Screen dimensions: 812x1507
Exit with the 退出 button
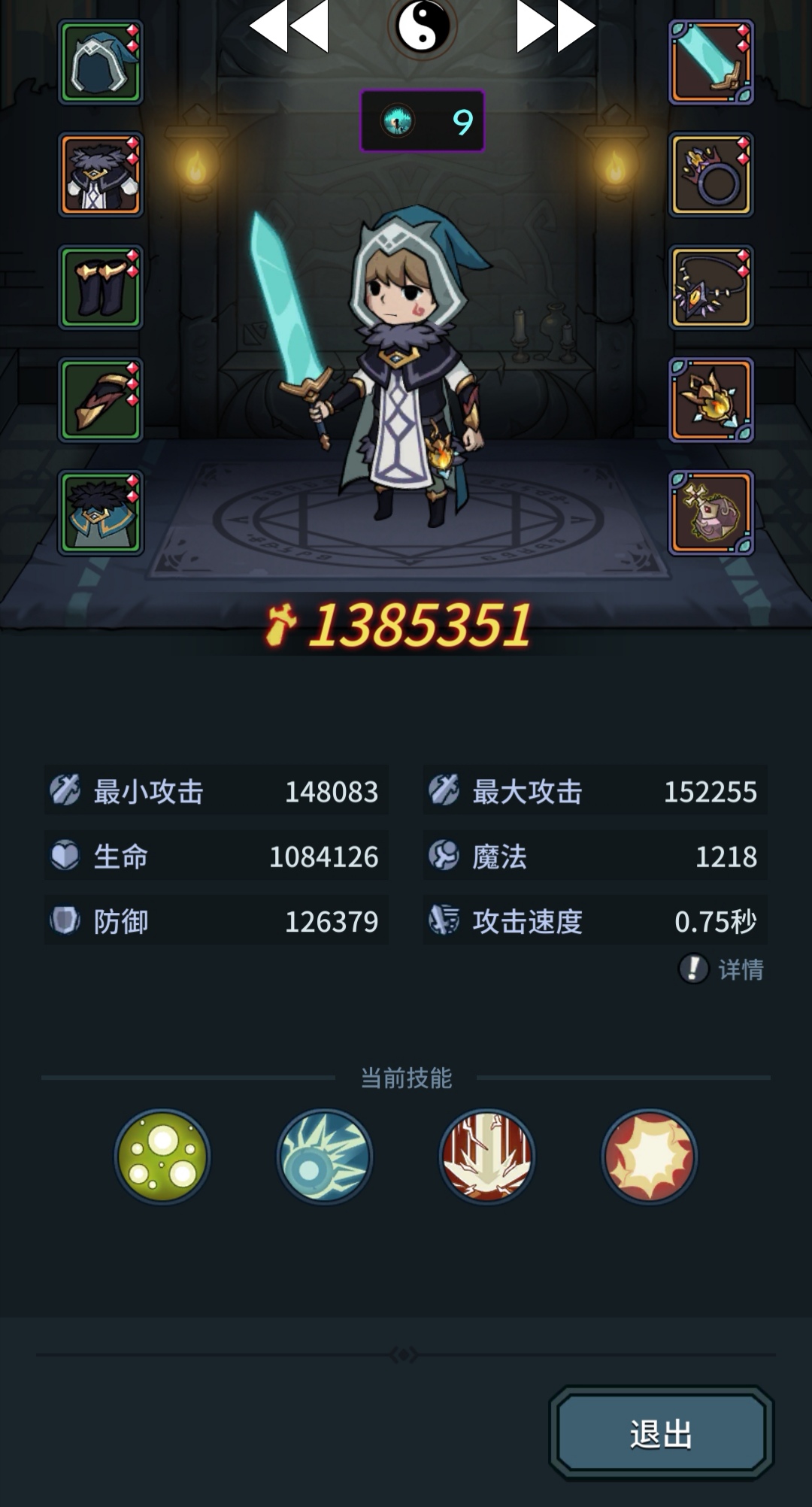click(x=661, y=1433)
